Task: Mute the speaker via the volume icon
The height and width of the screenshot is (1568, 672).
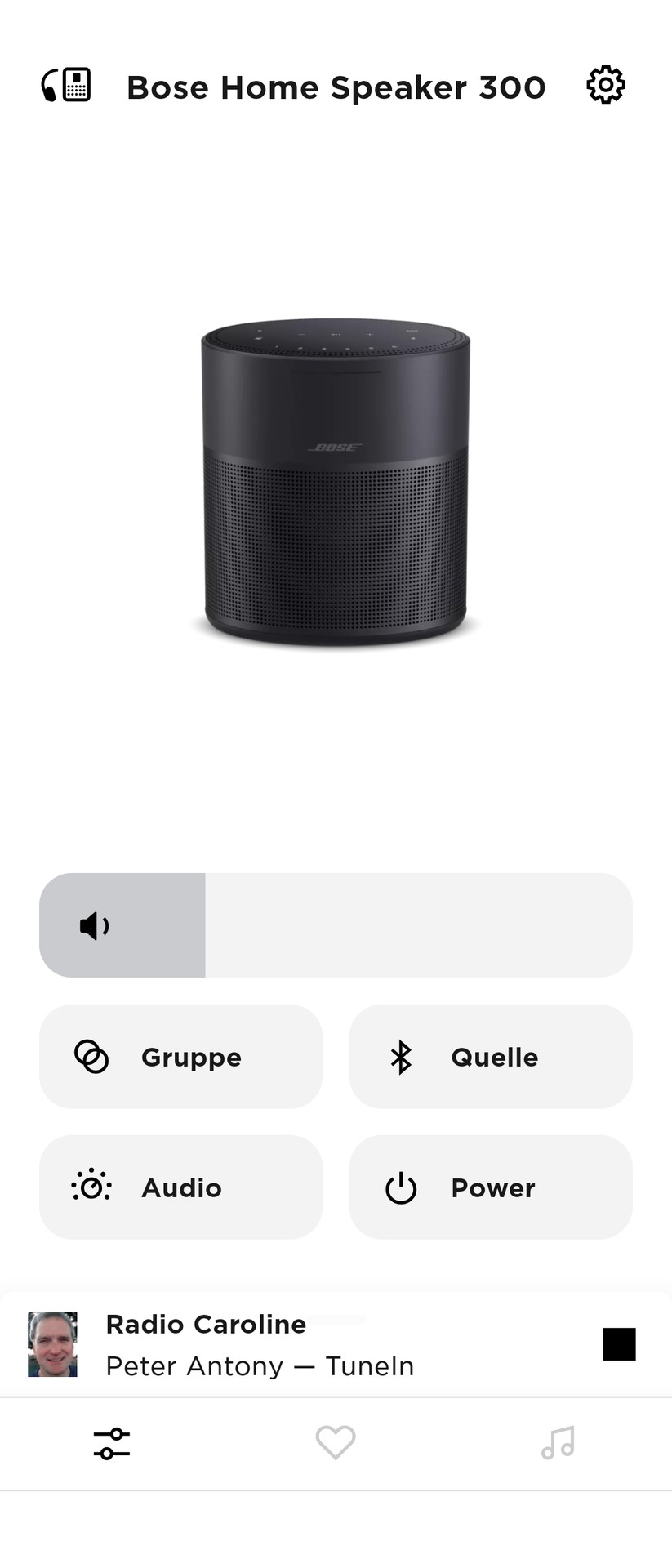Action: pyautogui.click(x=95, y=925)
